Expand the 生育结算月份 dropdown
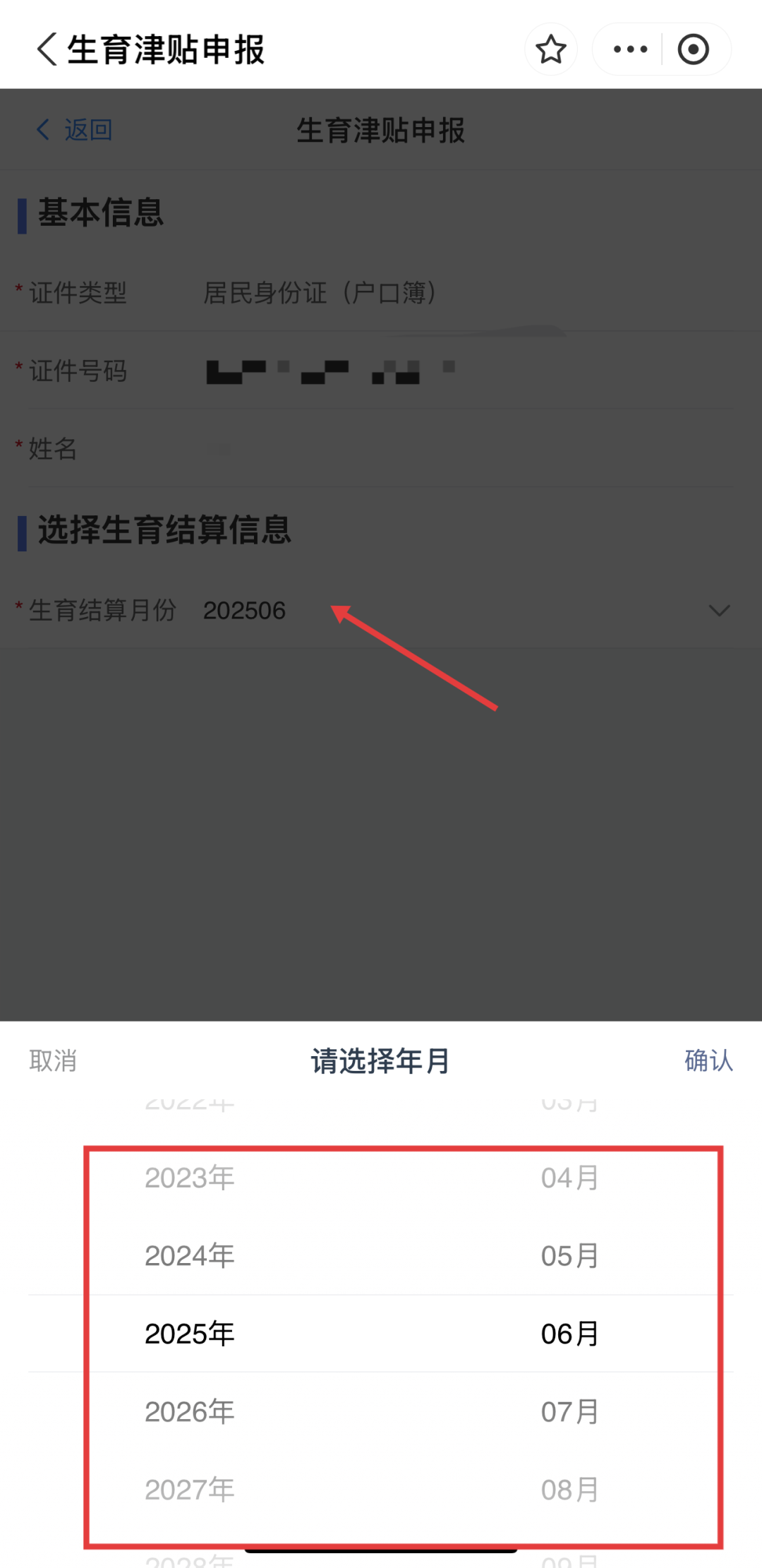762x1568 pixels. (x=718, y=611)
